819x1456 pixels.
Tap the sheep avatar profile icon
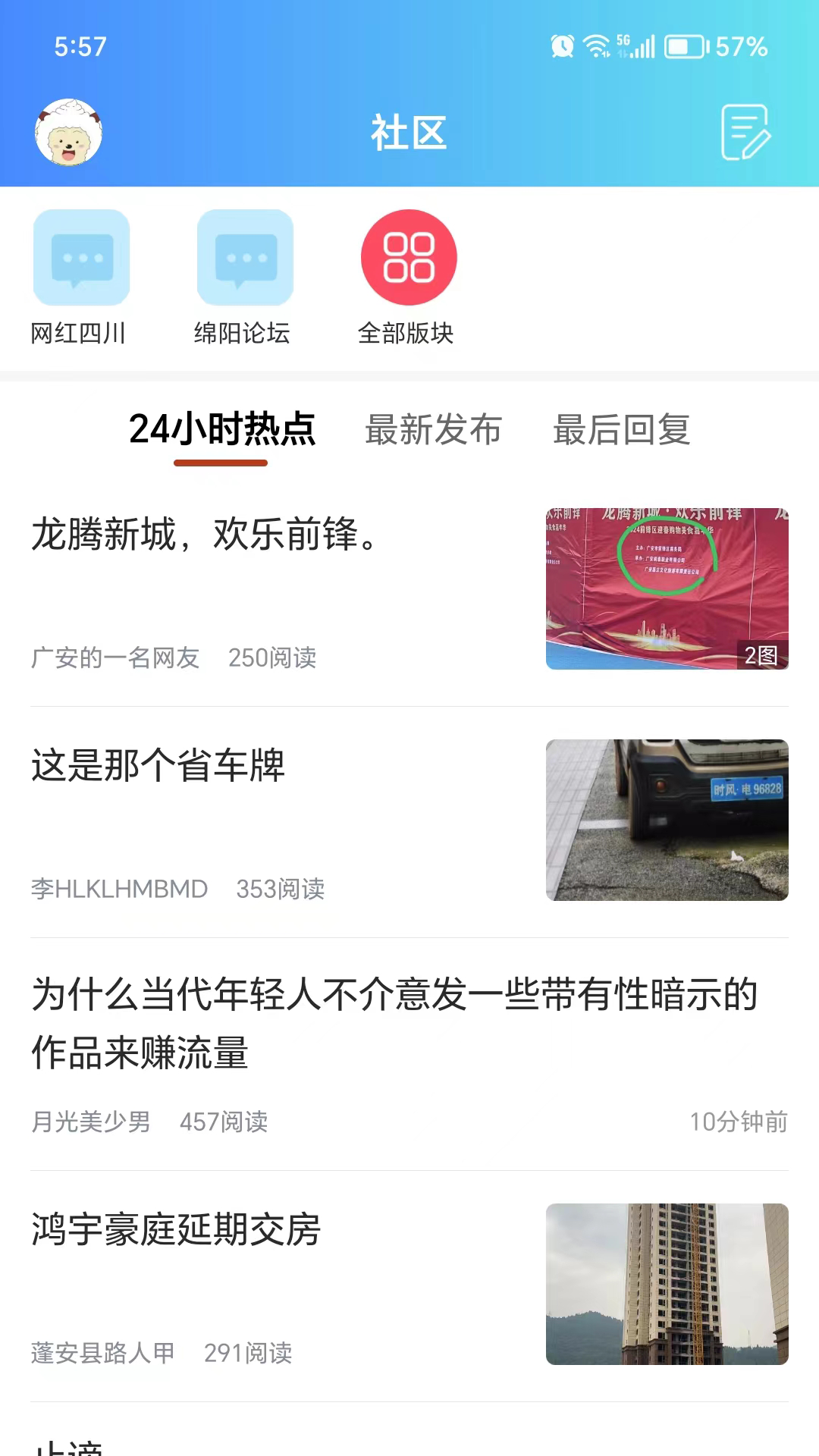pos(69,130)
